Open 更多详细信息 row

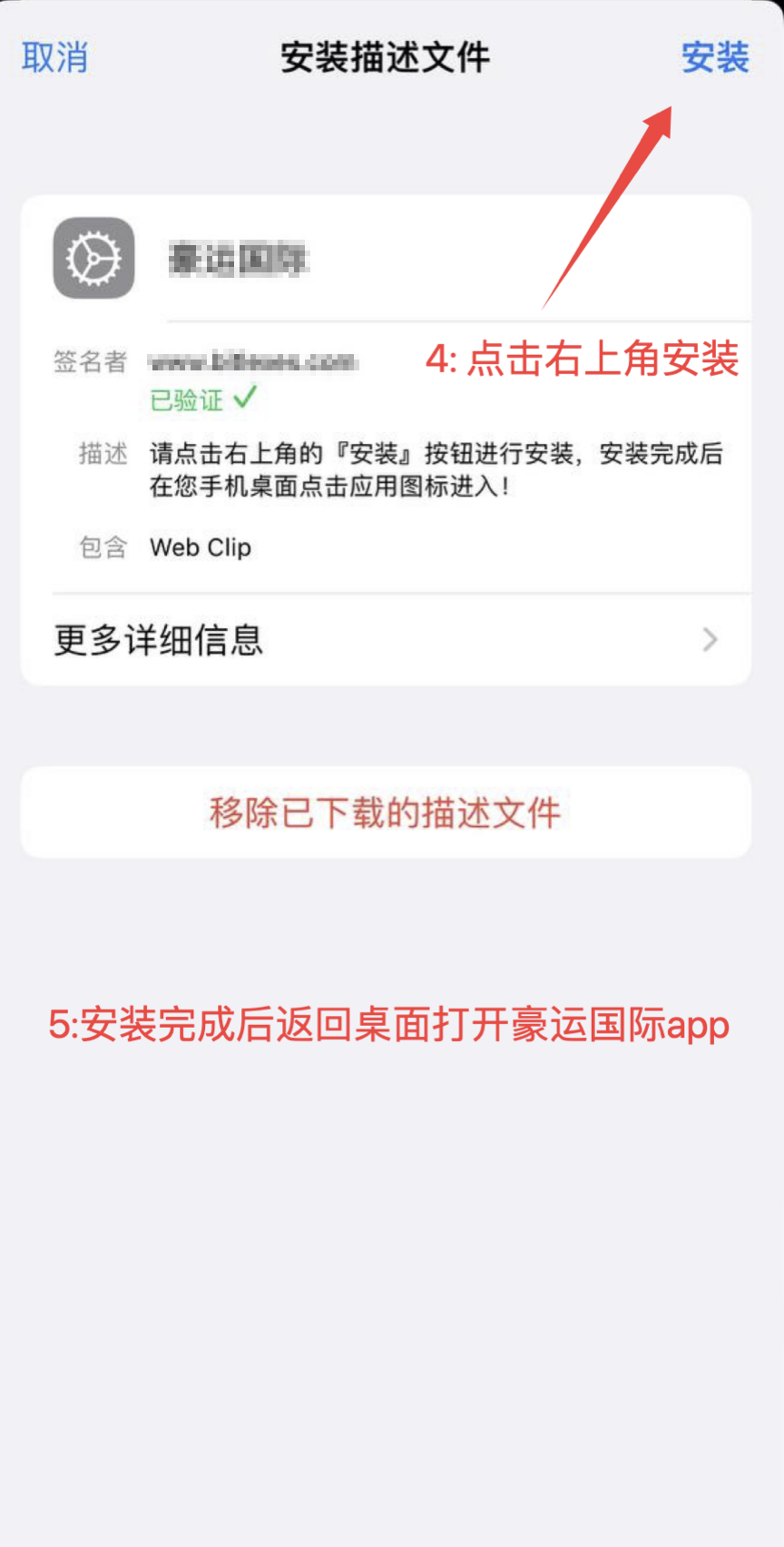(x=386, y=640)
